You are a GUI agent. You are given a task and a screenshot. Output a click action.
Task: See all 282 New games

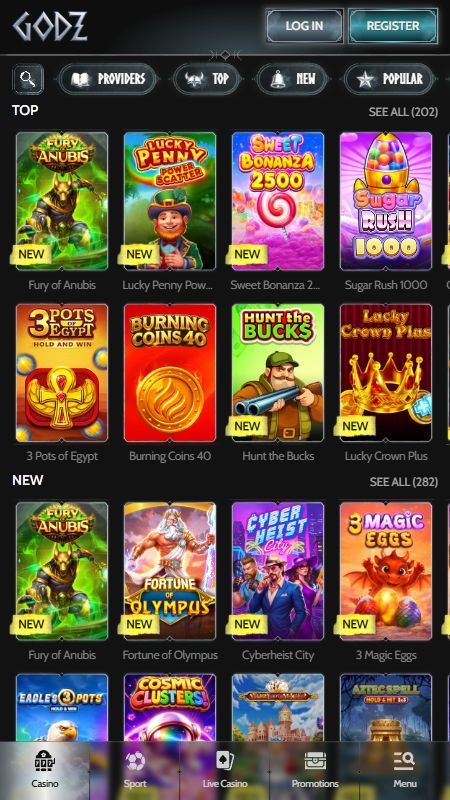coord(404,482)
